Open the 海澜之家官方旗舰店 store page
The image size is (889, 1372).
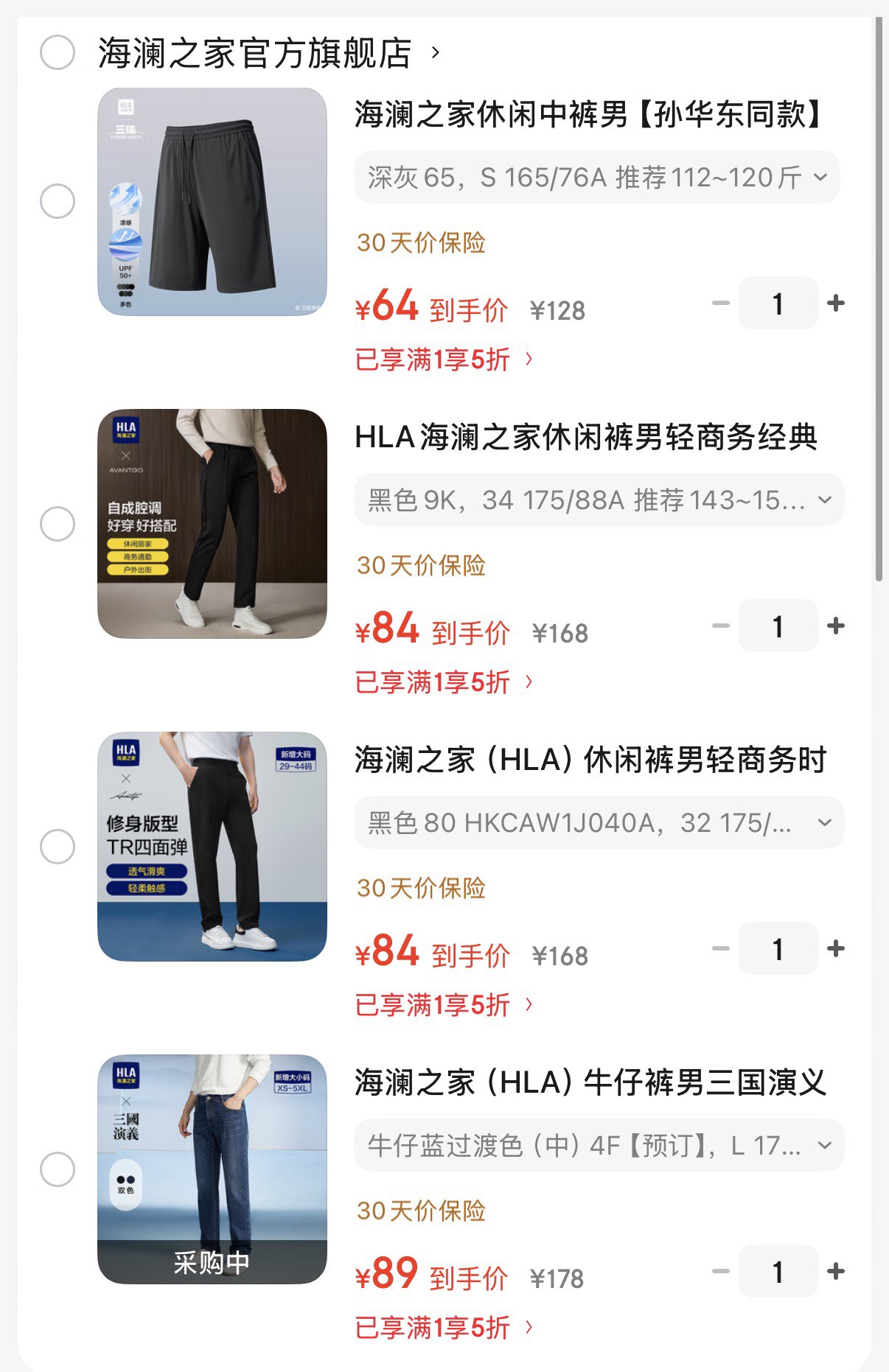pos(254,53)
